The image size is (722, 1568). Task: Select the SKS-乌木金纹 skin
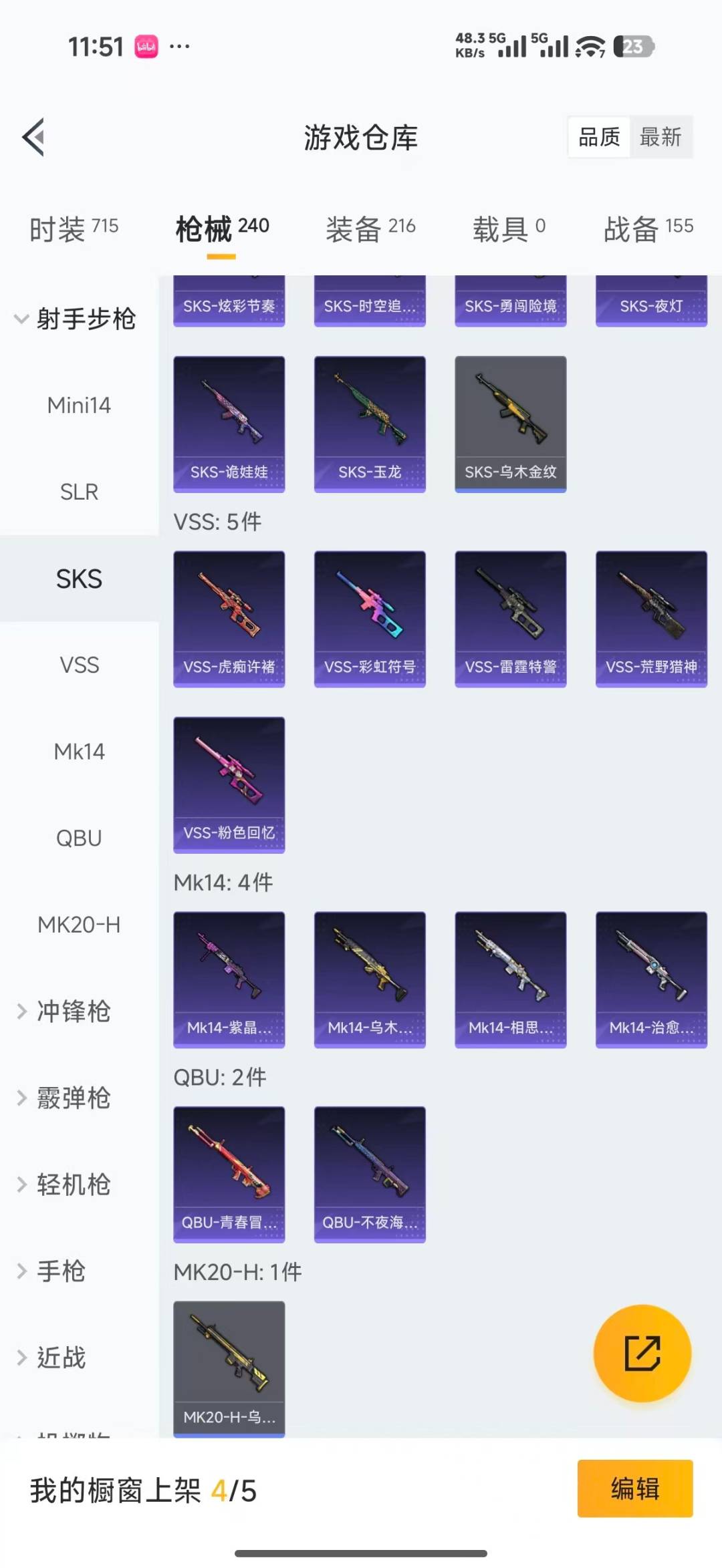pos(510,423)
